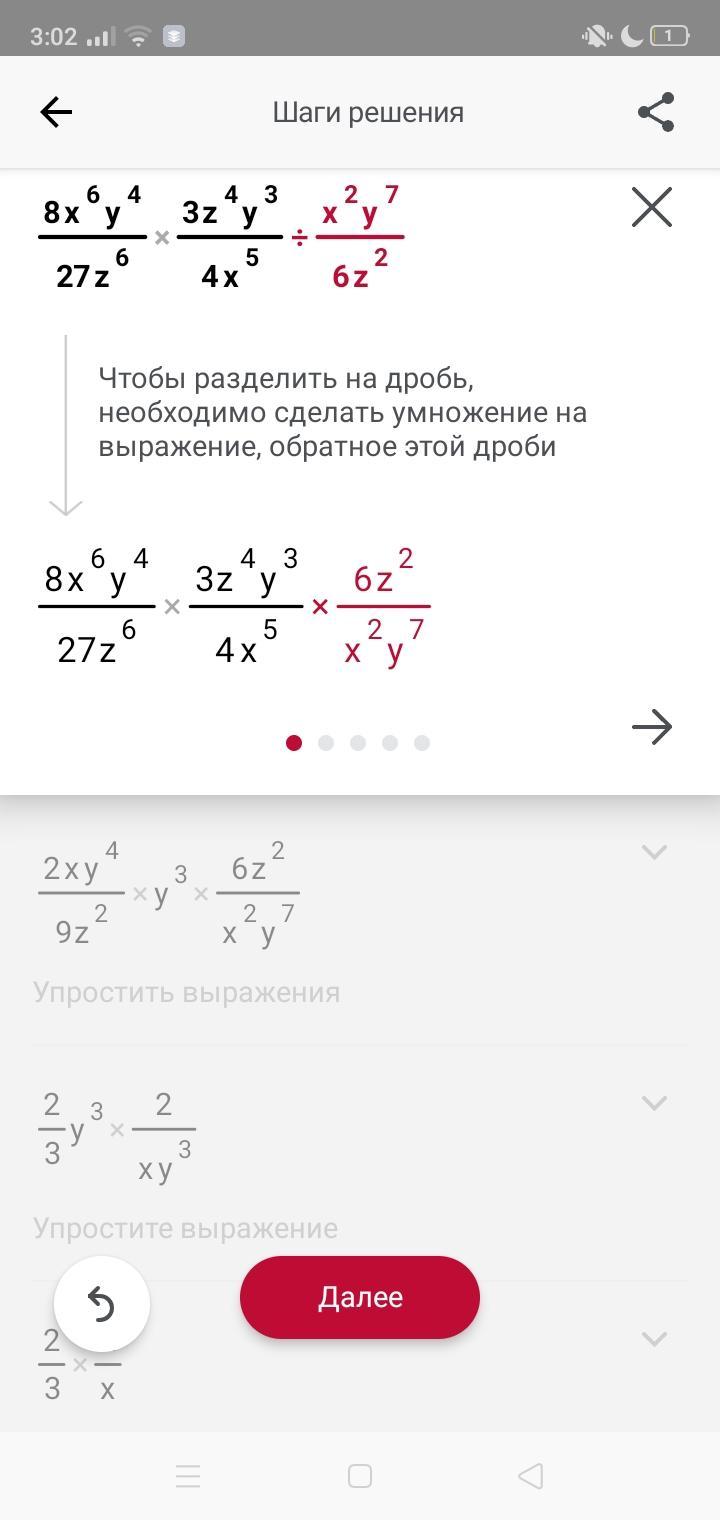This screenshot has width=720, height=1520.
Task: Close the expanded step explanation
Action: tap(652, 208)
